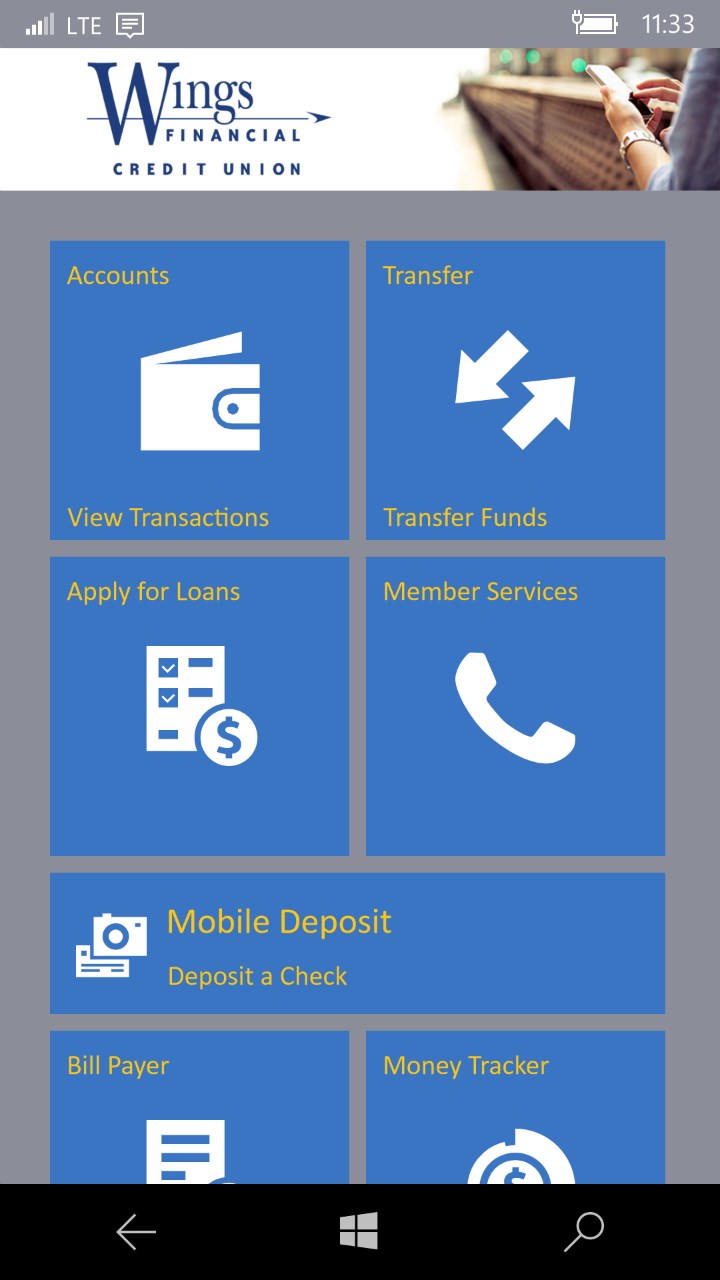Image resolution: width=720 pixels, height=1280 pixels.
Task: Tap Mobile Deposit to deposit a check
Action: point(357,943)
